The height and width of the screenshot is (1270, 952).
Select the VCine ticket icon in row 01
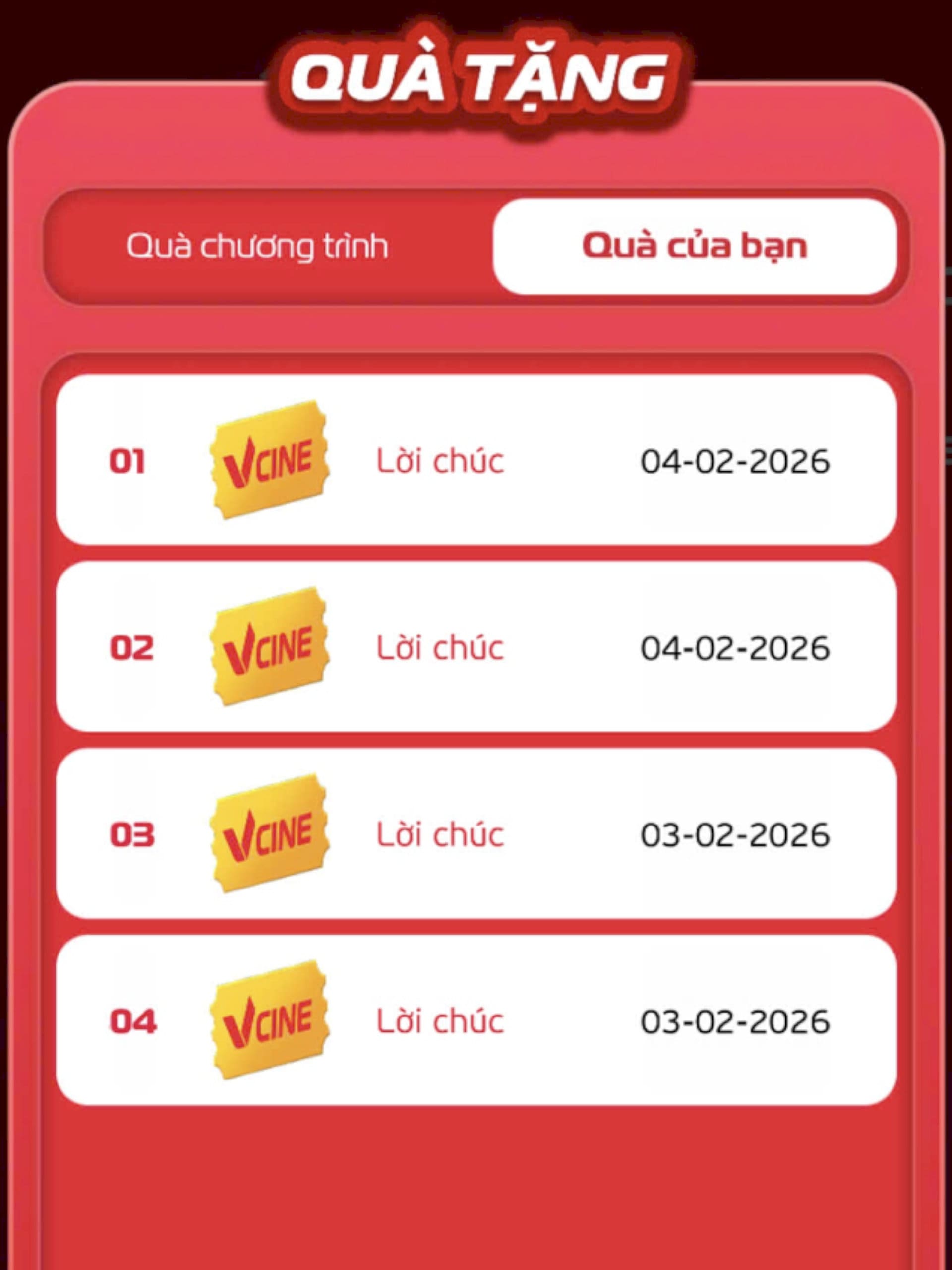(270, 459)
